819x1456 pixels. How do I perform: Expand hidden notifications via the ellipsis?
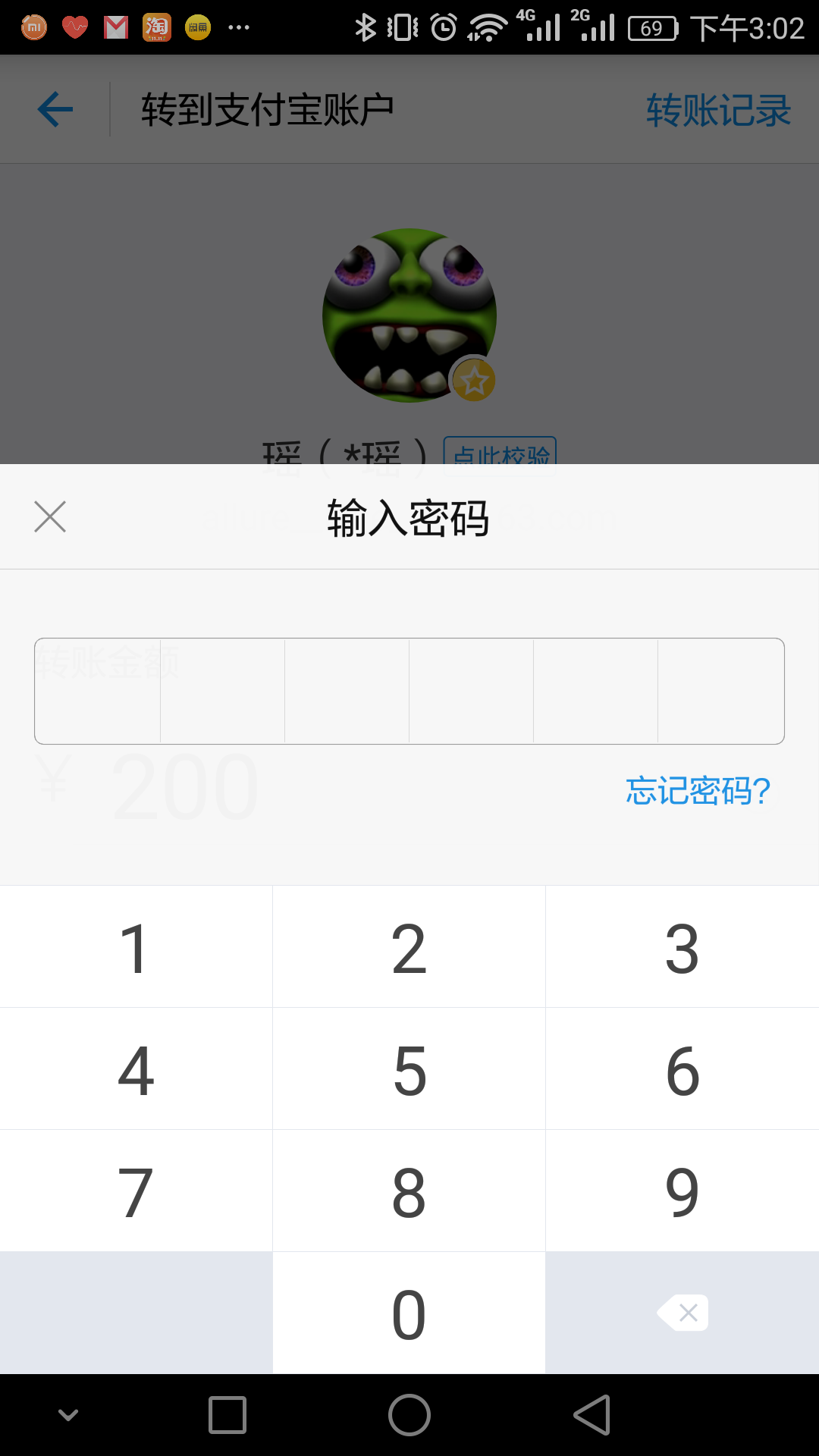(237, 27)
